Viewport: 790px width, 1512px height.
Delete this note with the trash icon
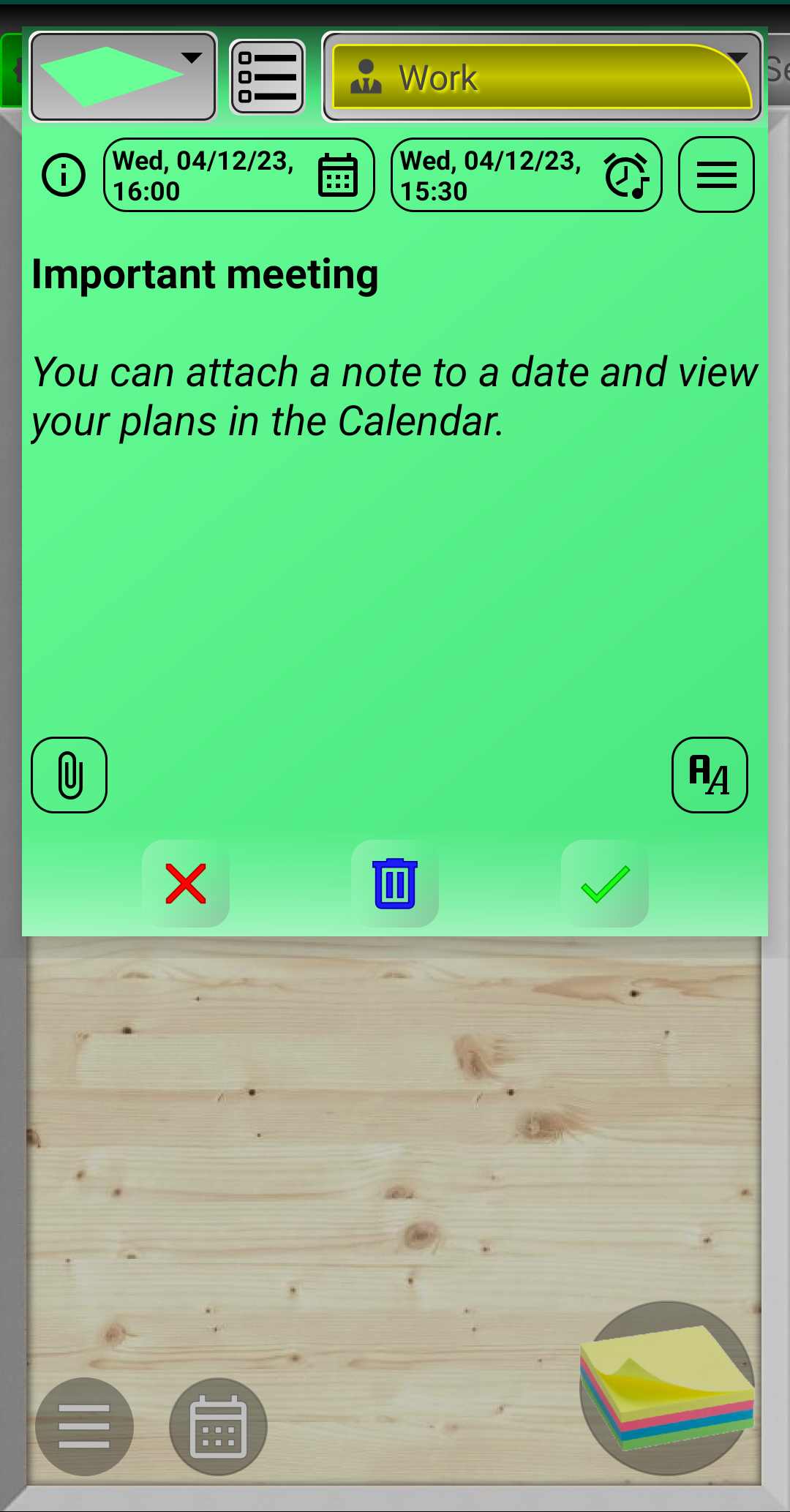point(395,884)
